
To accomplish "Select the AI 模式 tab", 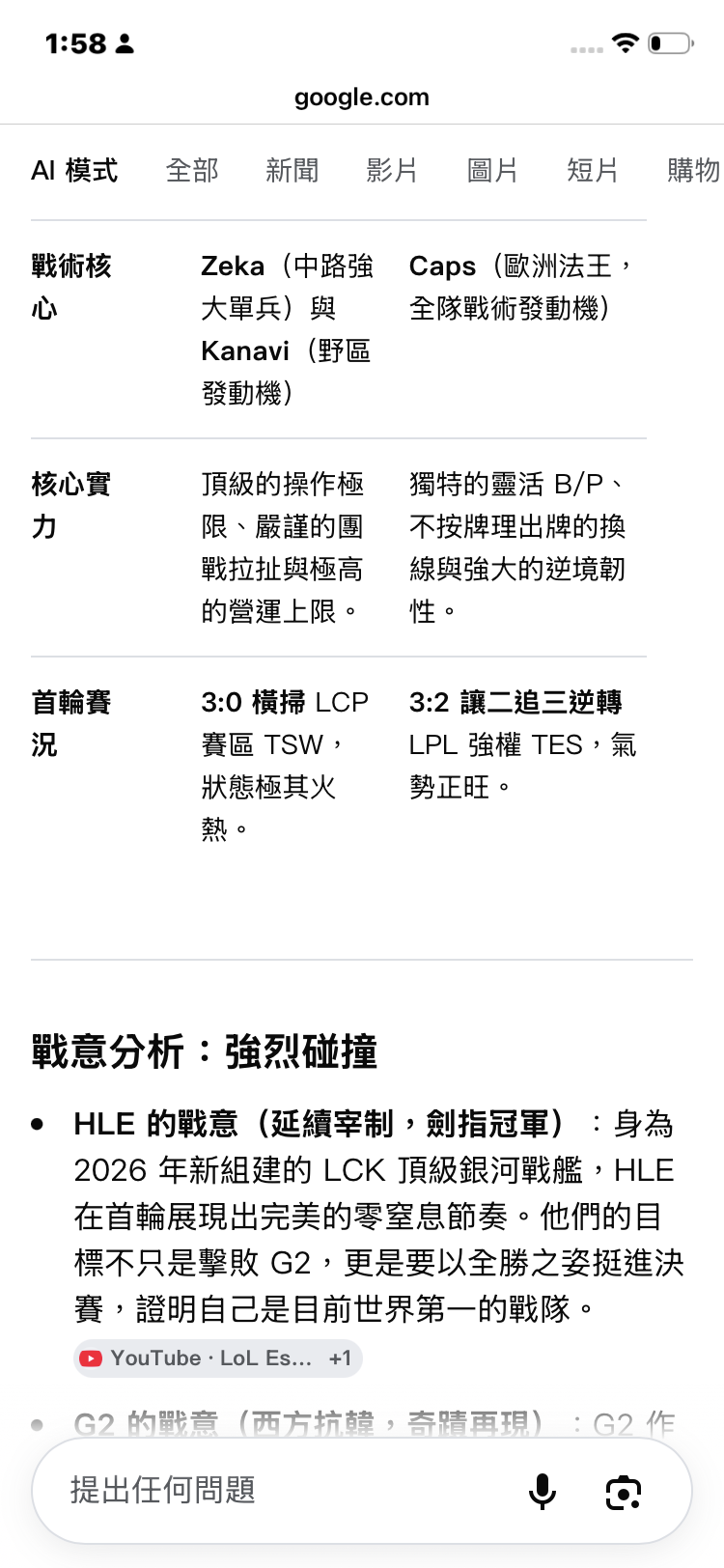I will (x=74, y=171).
